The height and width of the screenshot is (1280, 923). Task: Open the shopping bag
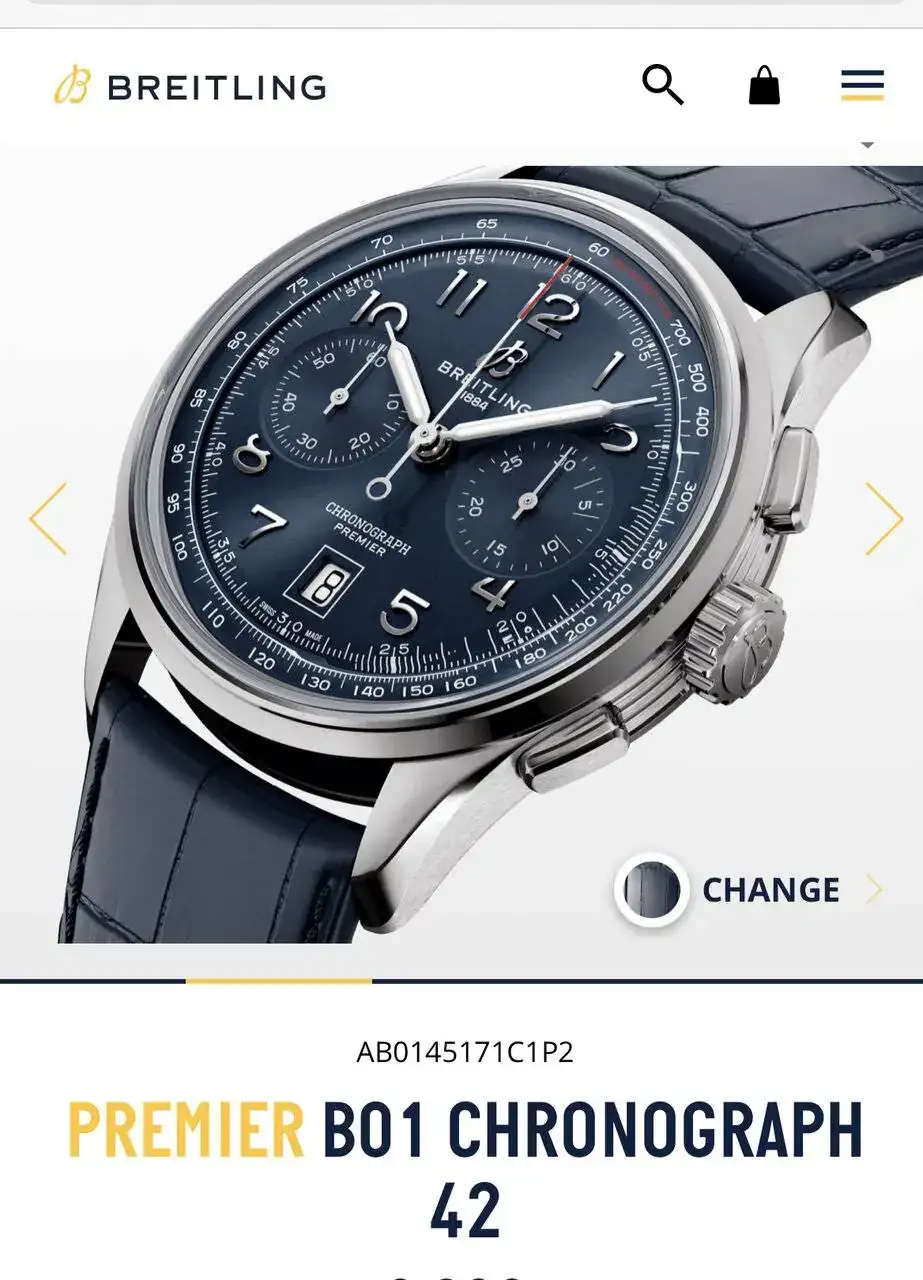[x=764, y=85]
